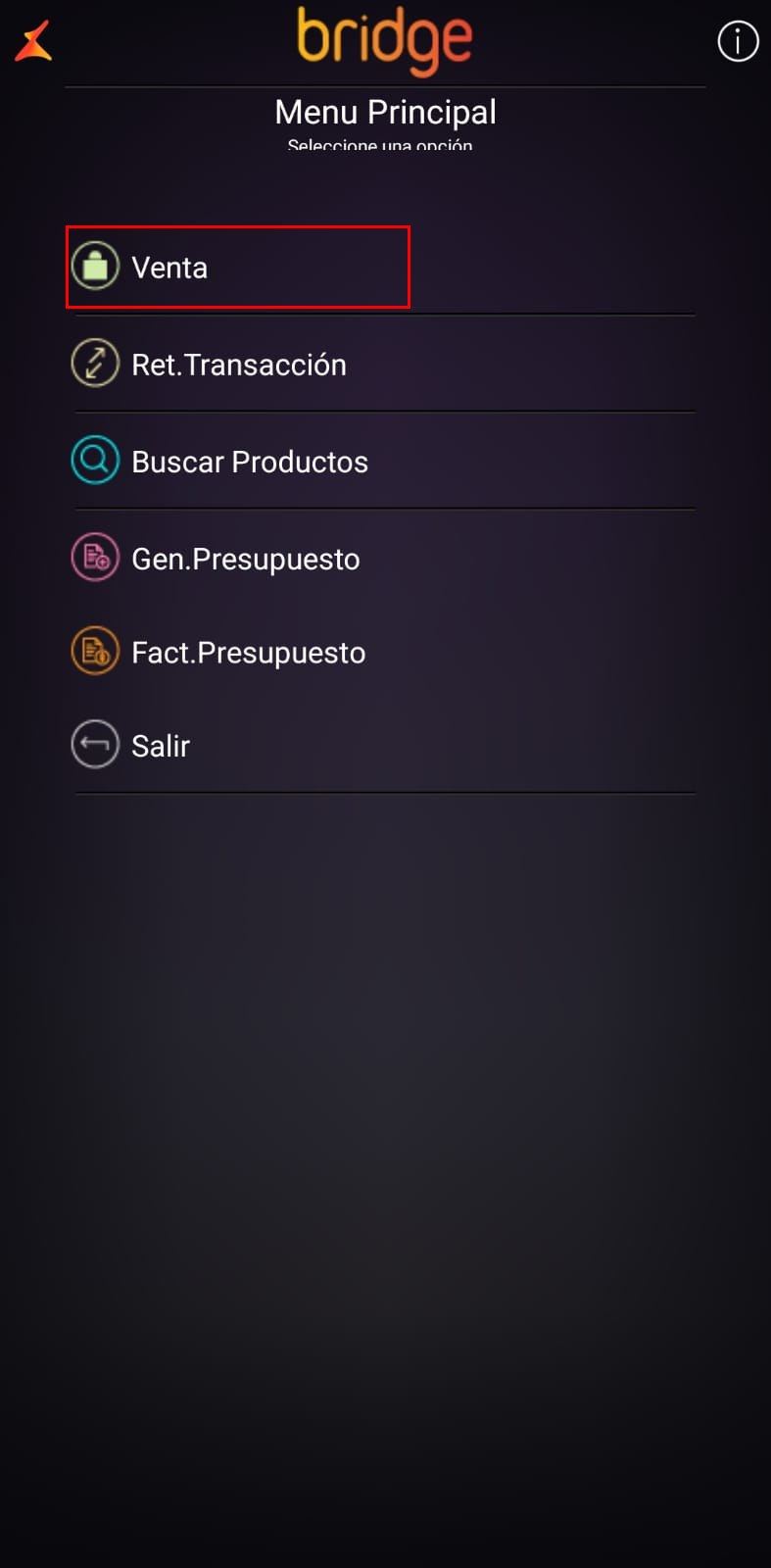Open Fact.Presupuesto
The image size is (771, 1568).
click(x=248, y=653)
